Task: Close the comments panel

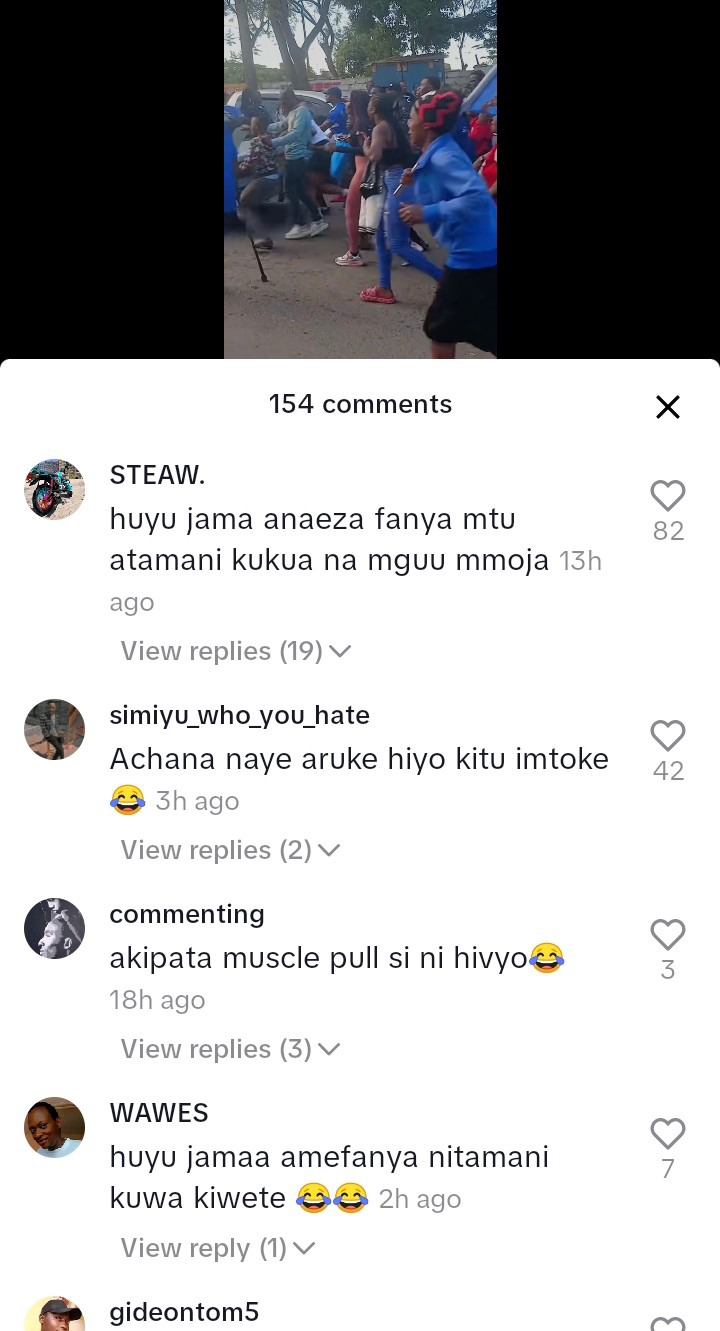Action: [x=667, y=407]
